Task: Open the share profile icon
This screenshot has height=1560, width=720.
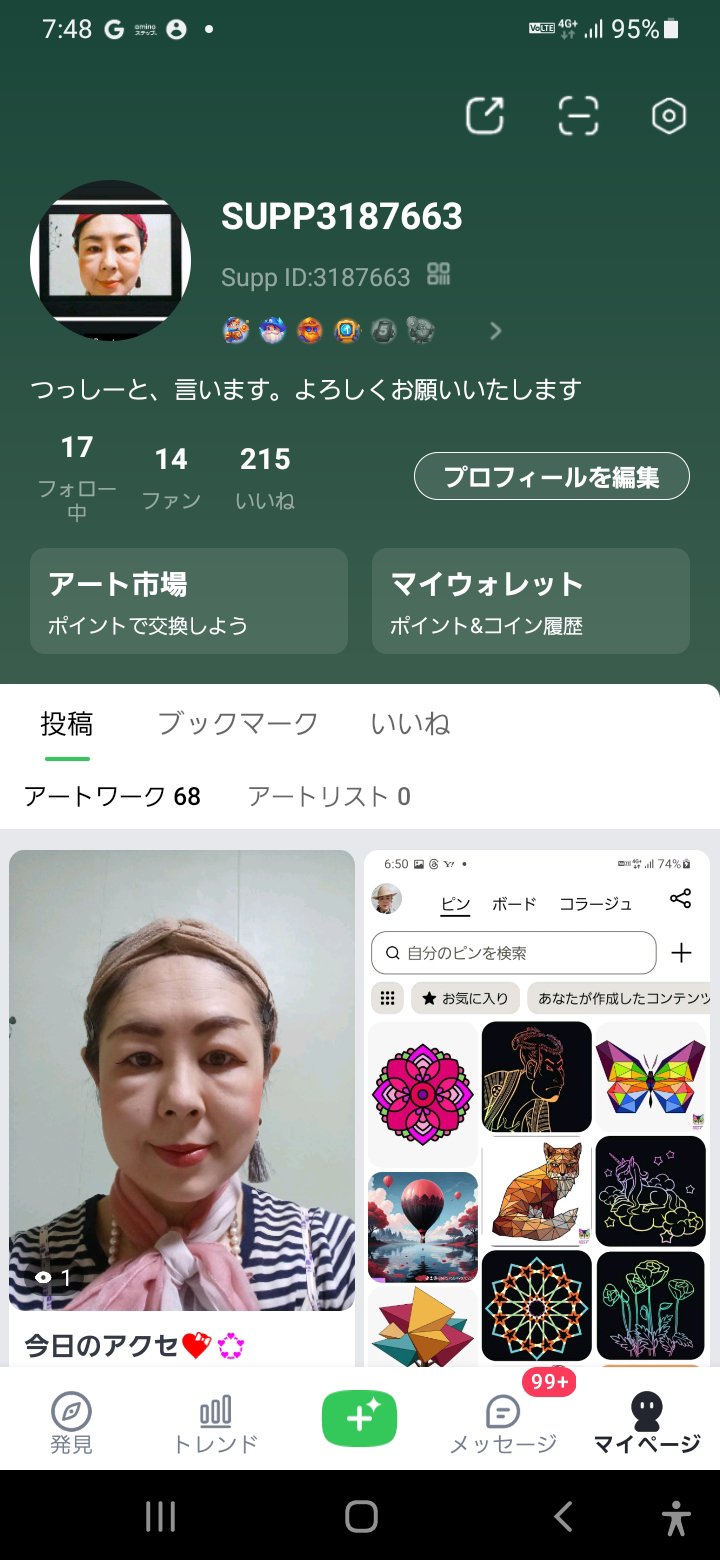Action: tap(486, 116)
